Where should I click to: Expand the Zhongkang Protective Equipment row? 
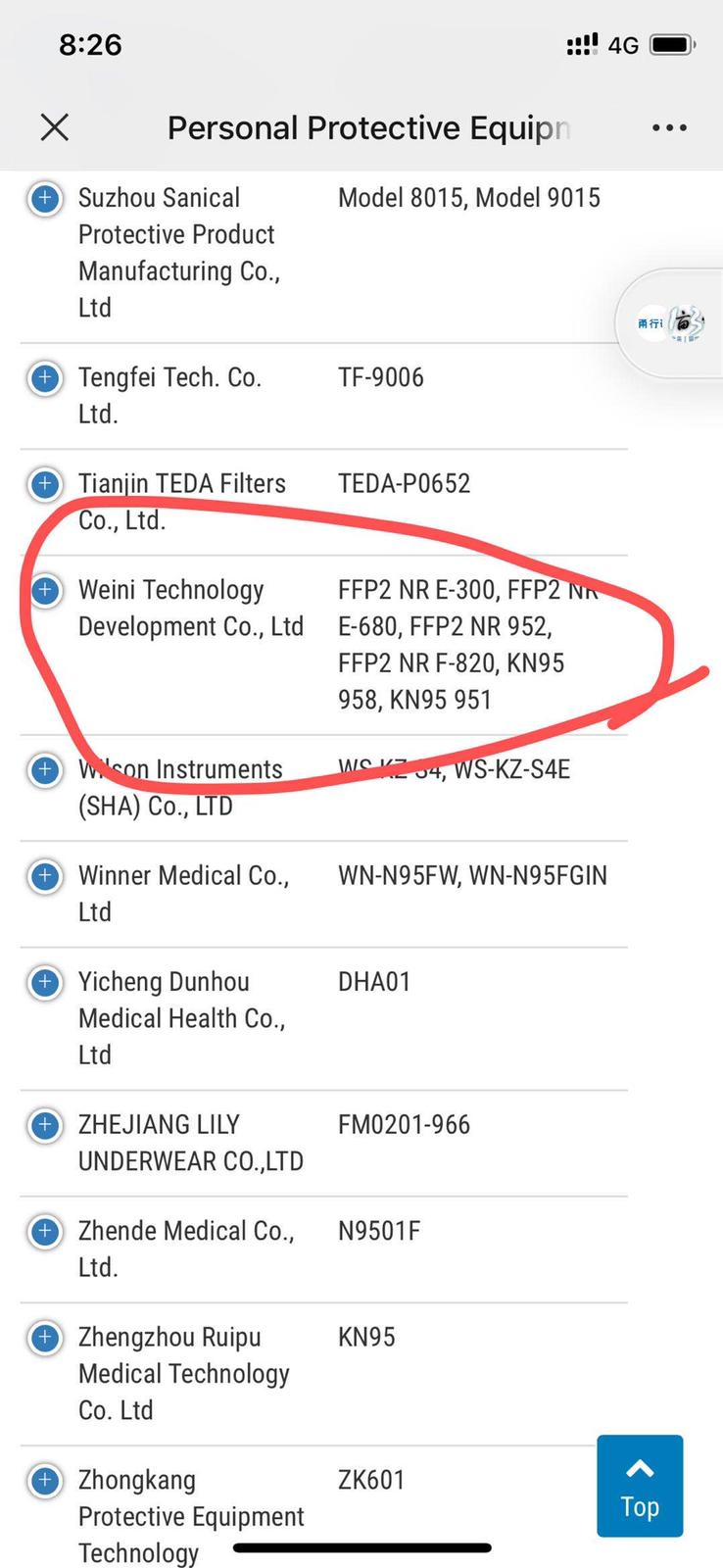pyautogui.click(x=44, y=1480)
